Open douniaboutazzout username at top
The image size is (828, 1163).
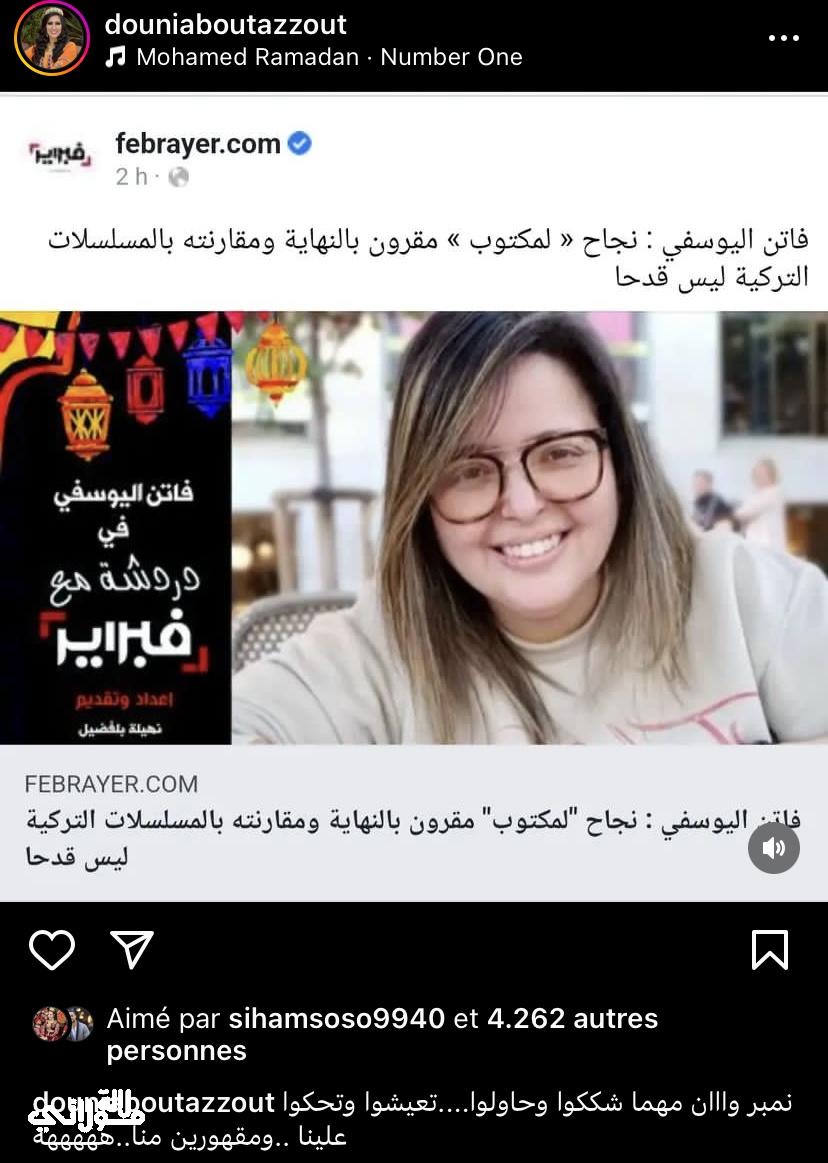225,24
